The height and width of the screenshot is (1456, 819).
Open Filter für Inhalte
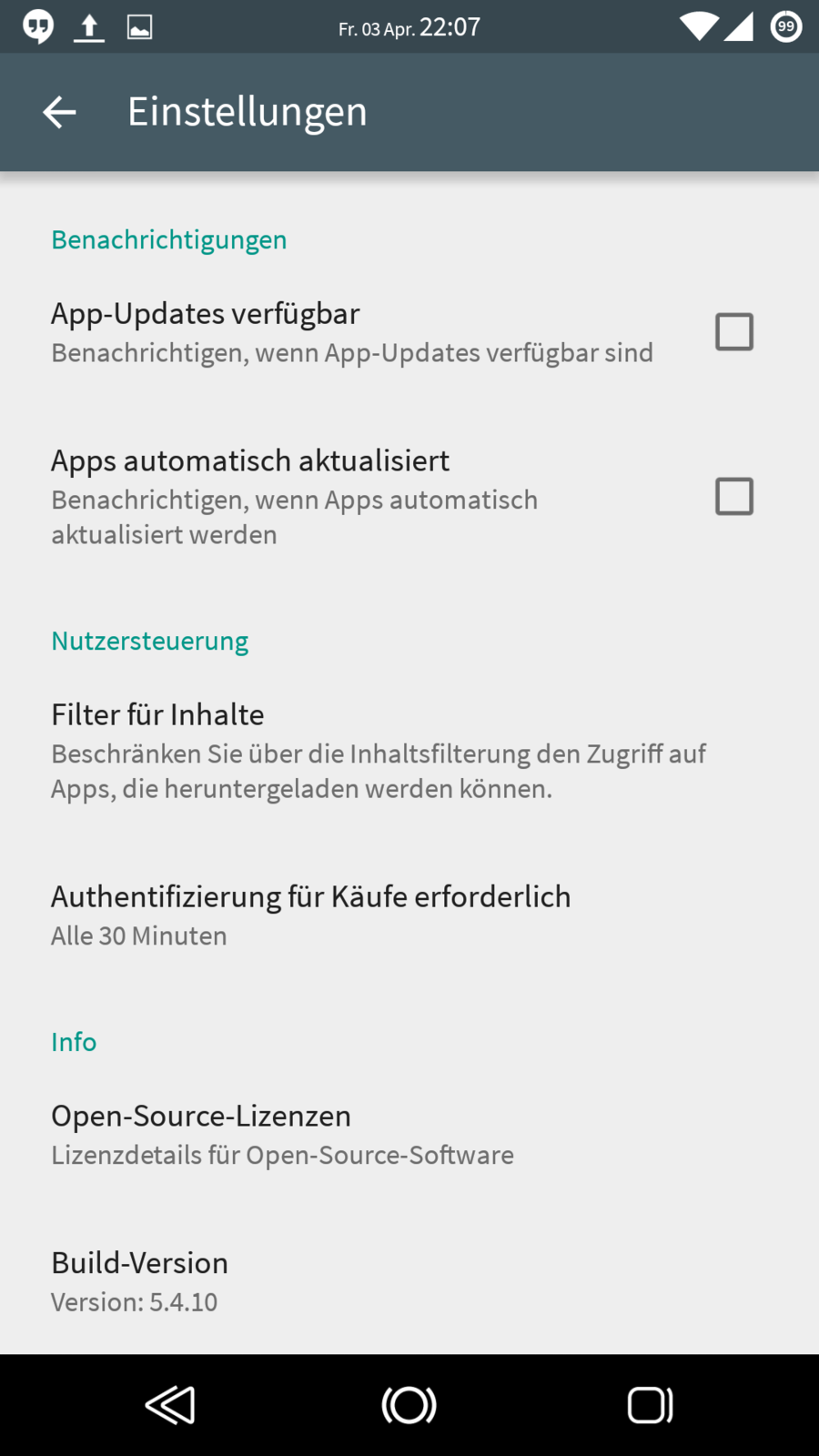point(378,751)
